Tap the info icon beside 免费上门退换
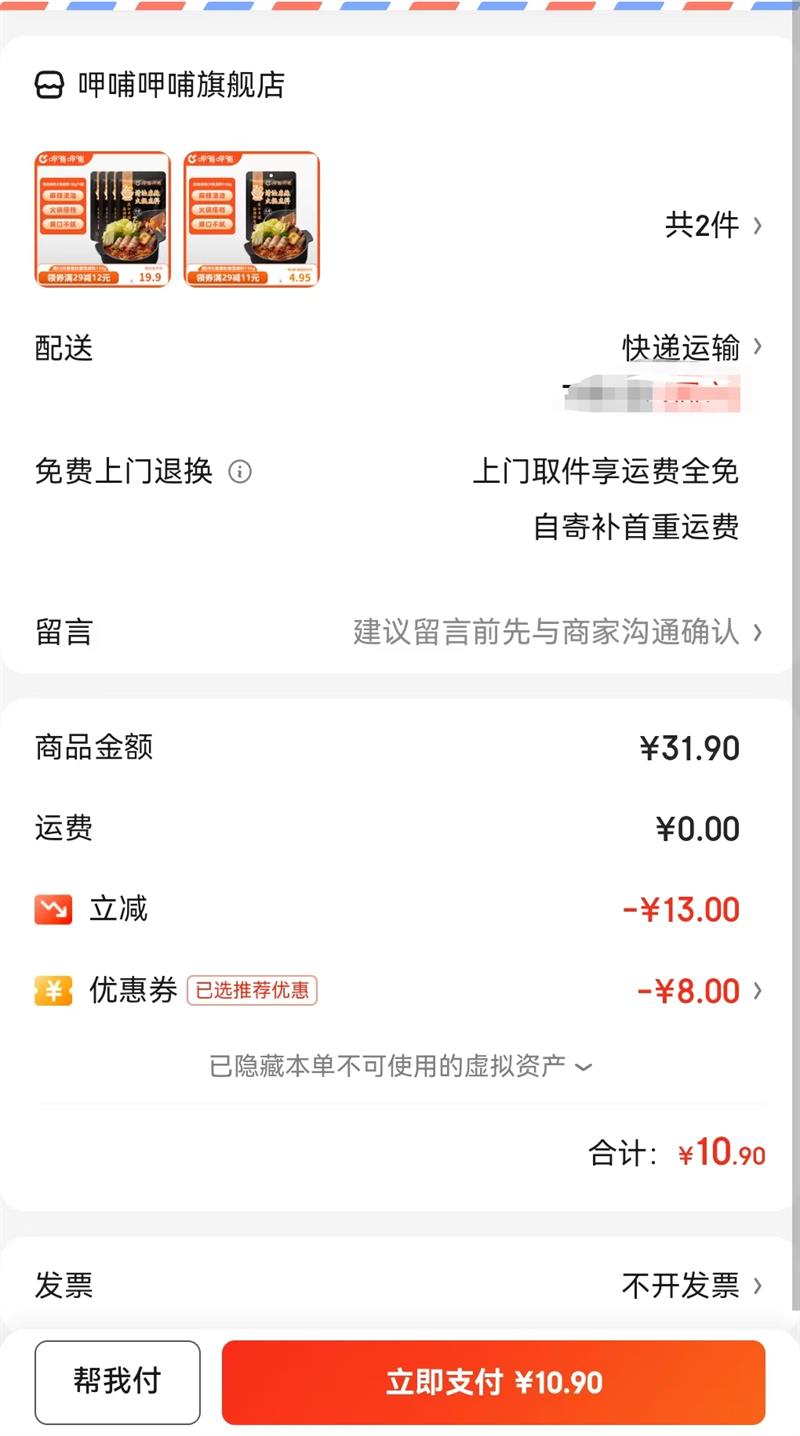800x1436 pixels. pos(240,471)
